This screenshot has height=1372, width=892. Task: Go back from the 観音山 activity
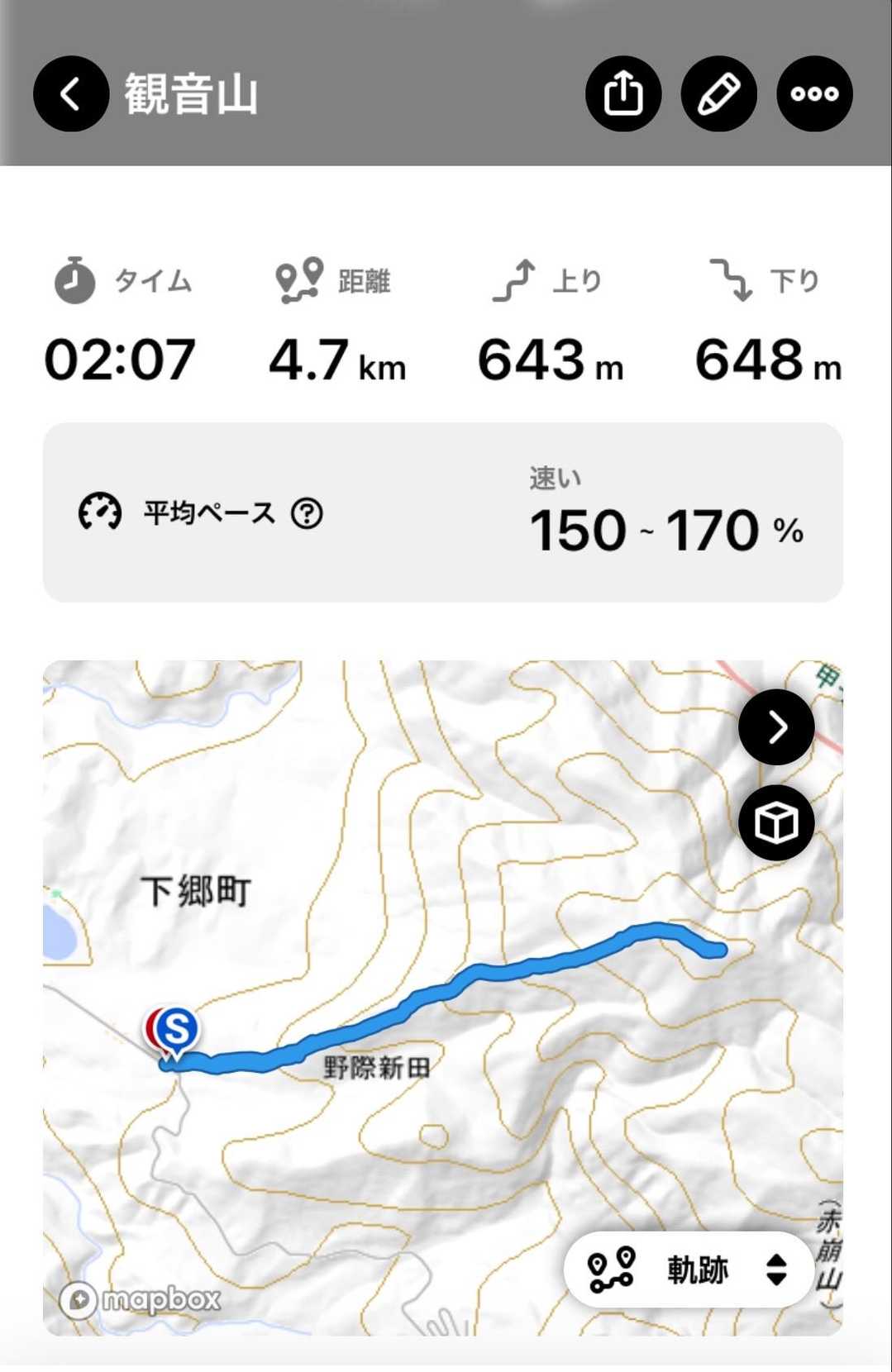(71, 93)
